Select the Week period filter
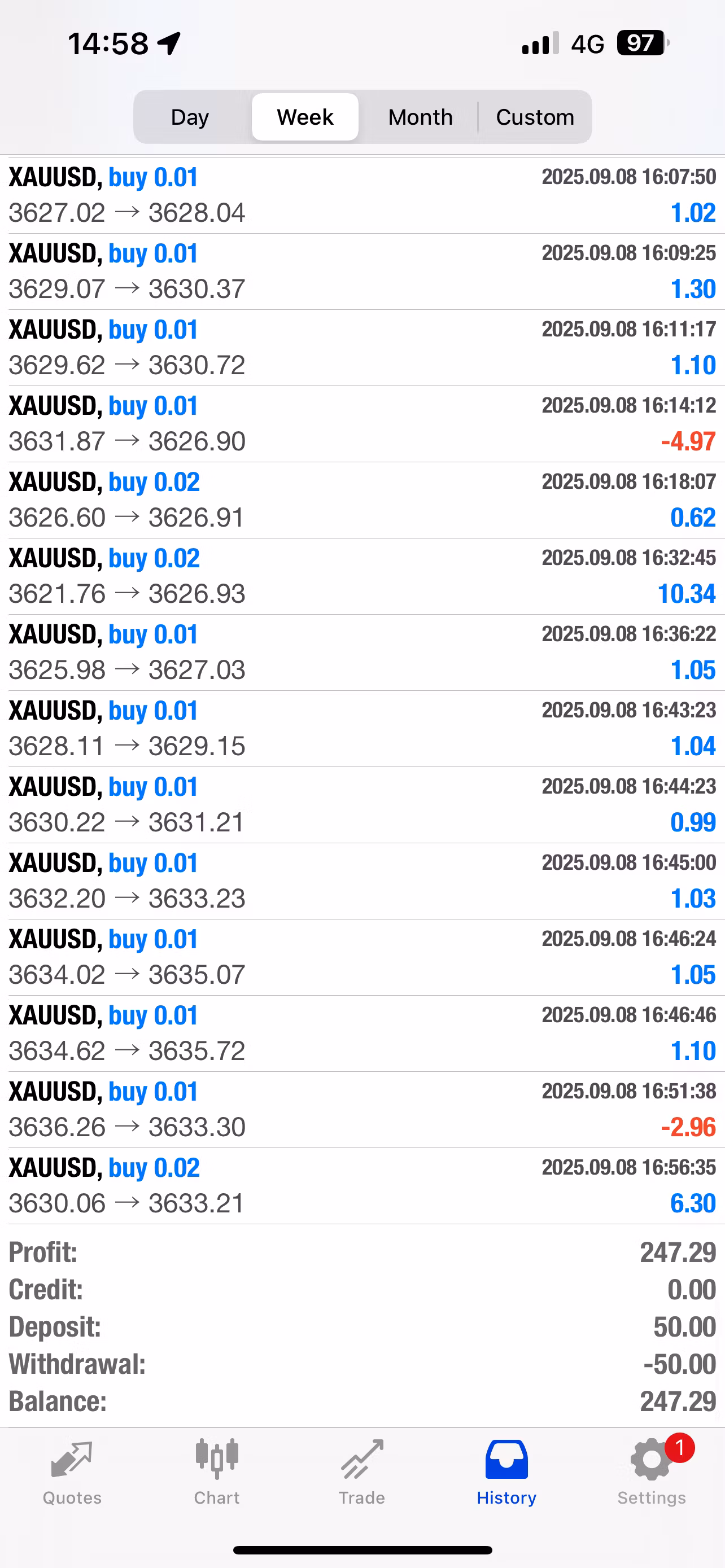Image resolution: width=725 pixels, height=1568 pixels. (x=305, y=117)
